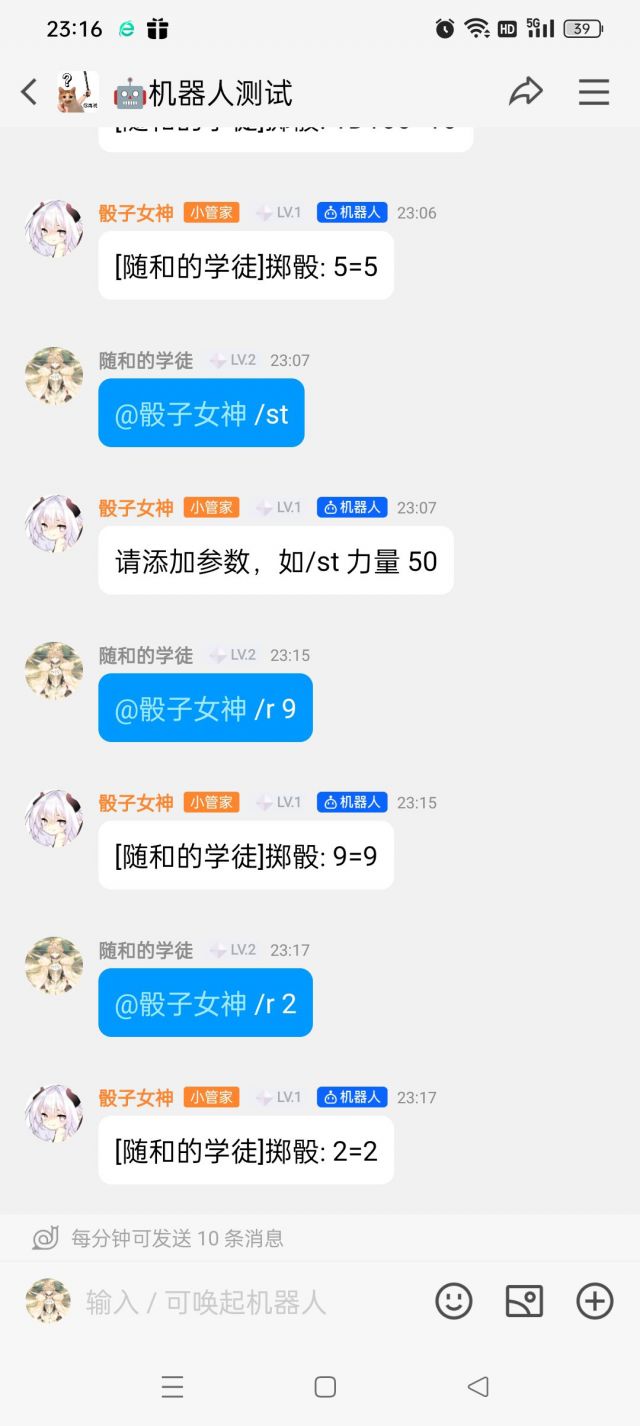Tap the 请添加参数 reply bubble
This screenshot has height=1426, width=640.
click(276, 560)
